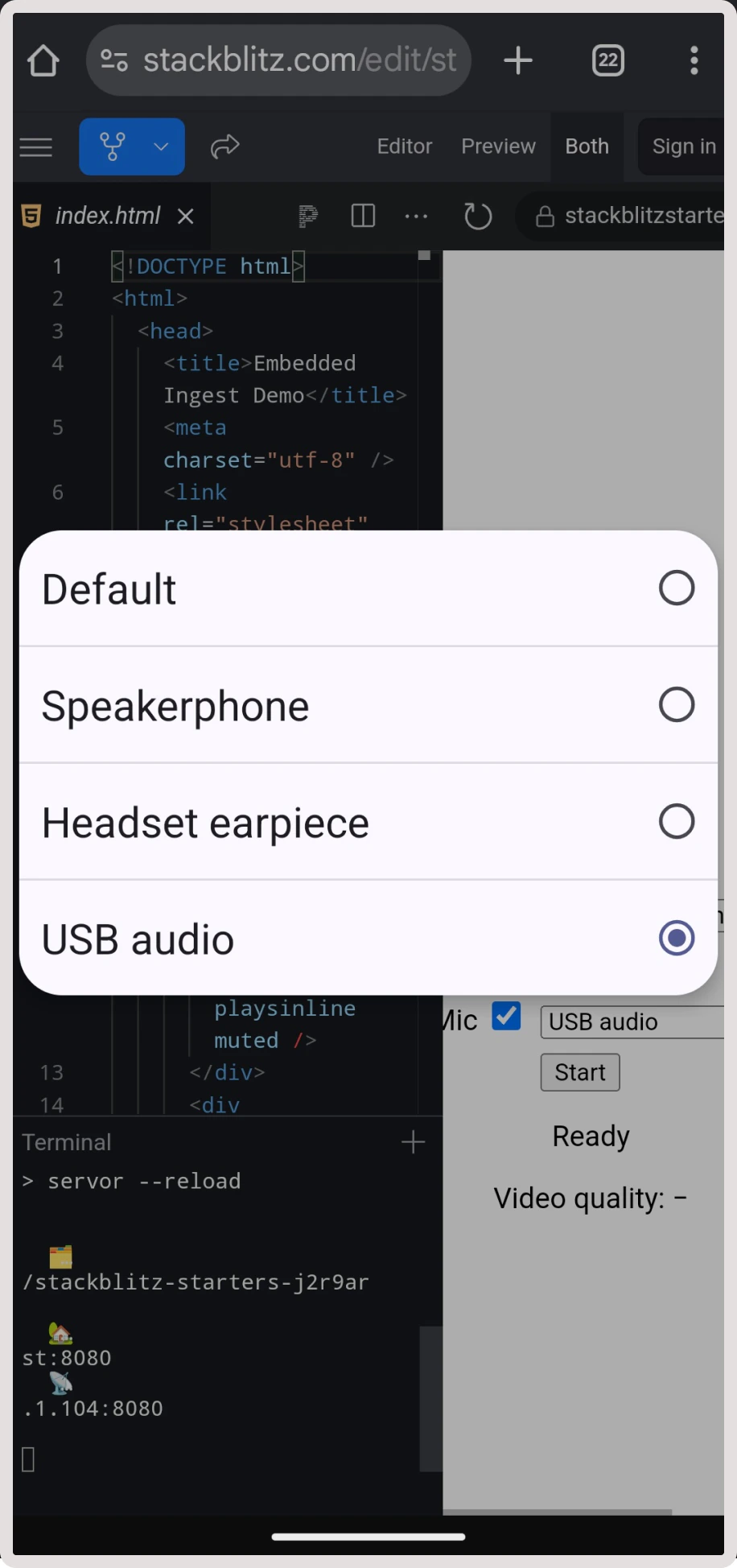Tap the stackblitz.com address bar
Image resolution: width=737 pixels, height=1568 pixels.
(279, 60)
